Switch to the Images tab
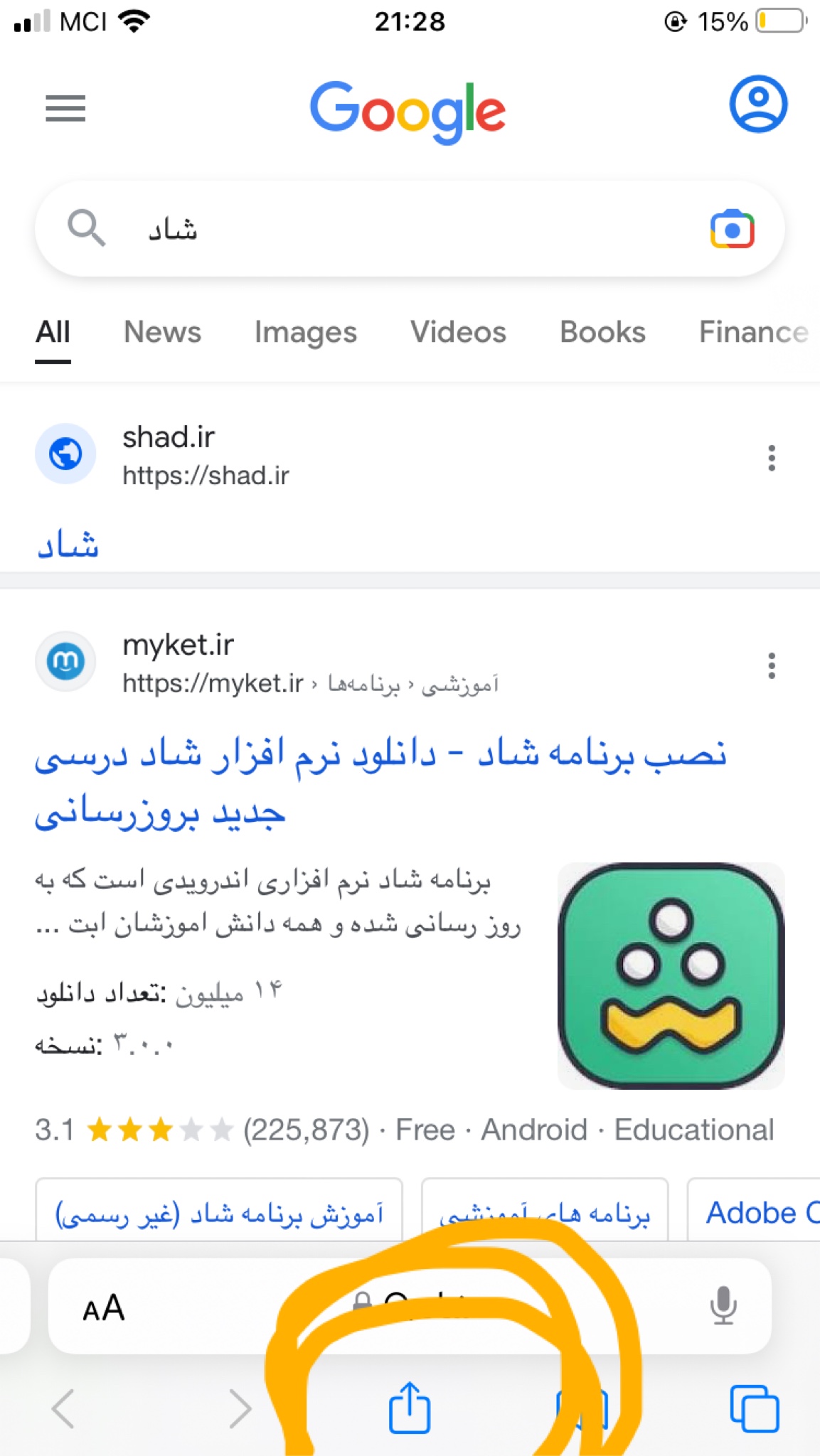820x1456 pixels. (306, 332)
